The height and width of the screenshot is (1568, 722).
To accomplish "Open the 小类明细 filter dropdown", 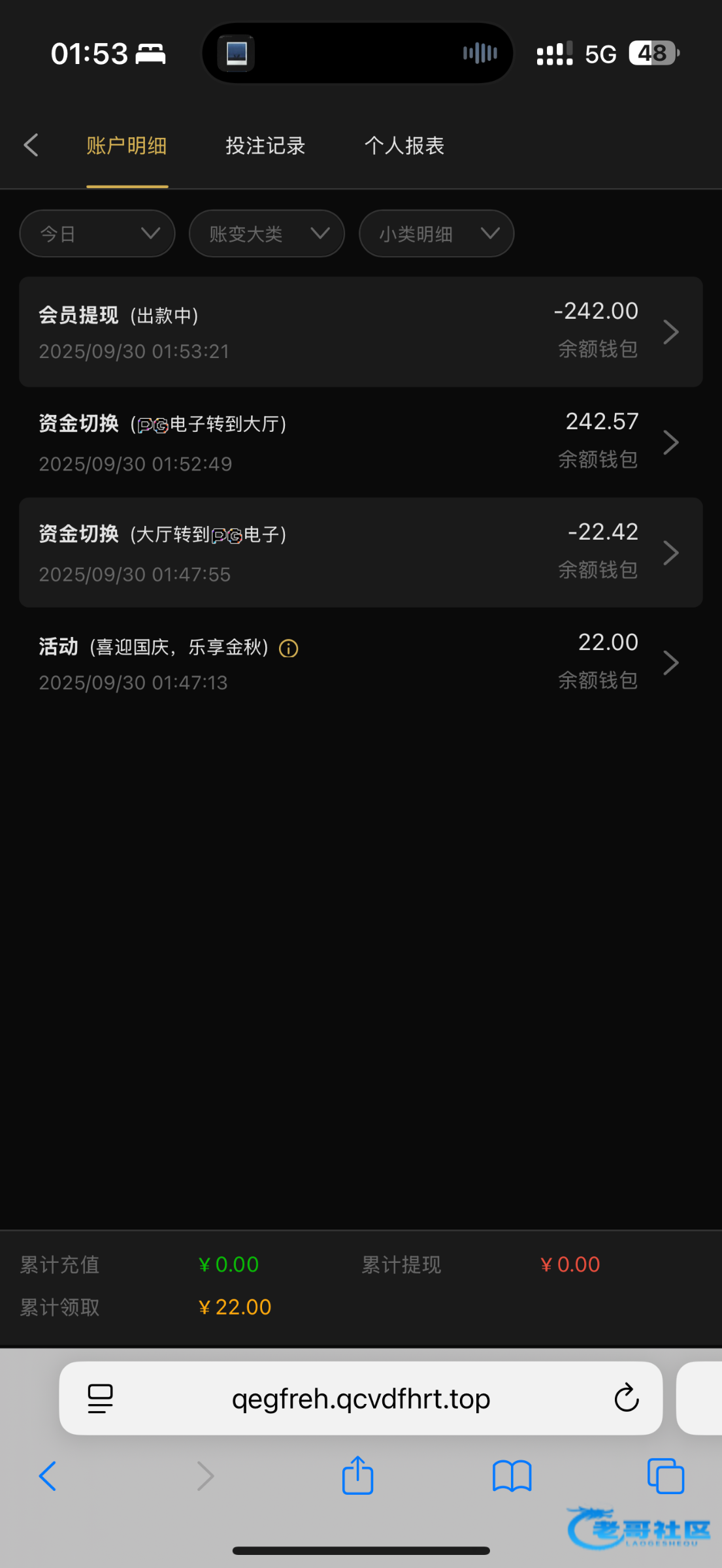I will [436, 233].
